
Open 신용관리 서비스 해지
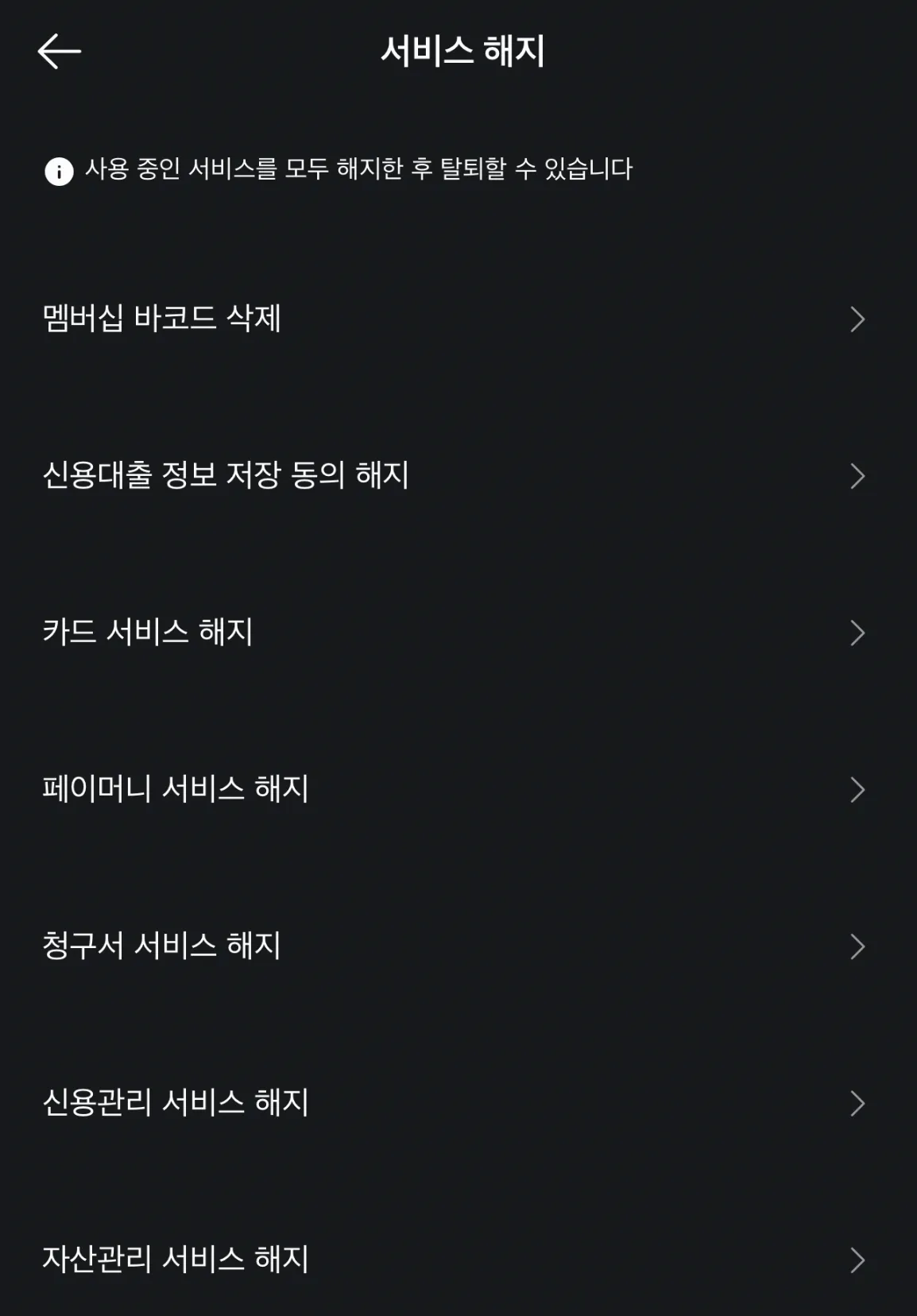[453, 1102]
